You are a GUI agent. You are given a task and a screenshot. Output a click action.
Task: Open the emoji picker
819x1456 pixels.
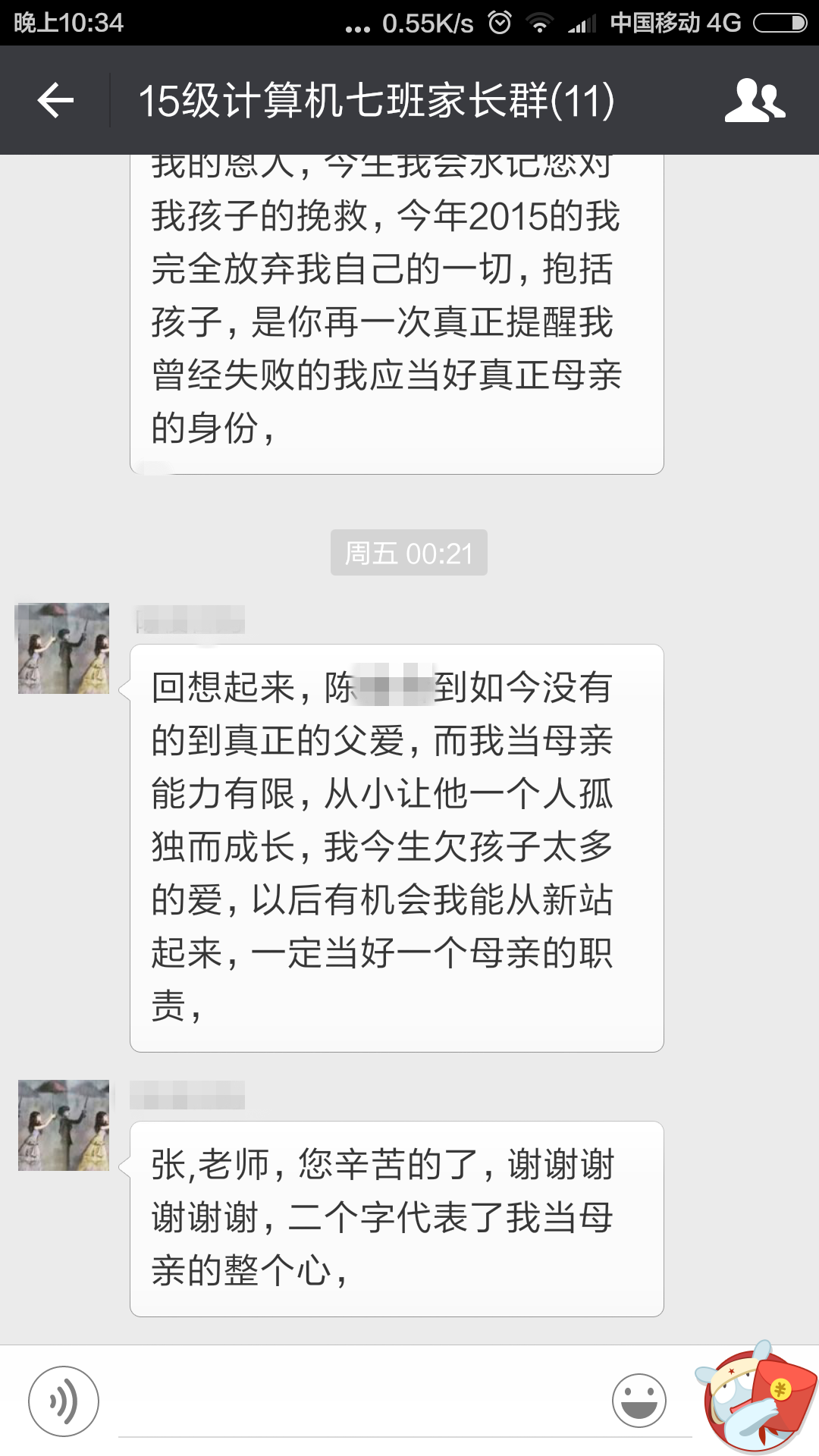[639, 1400]
